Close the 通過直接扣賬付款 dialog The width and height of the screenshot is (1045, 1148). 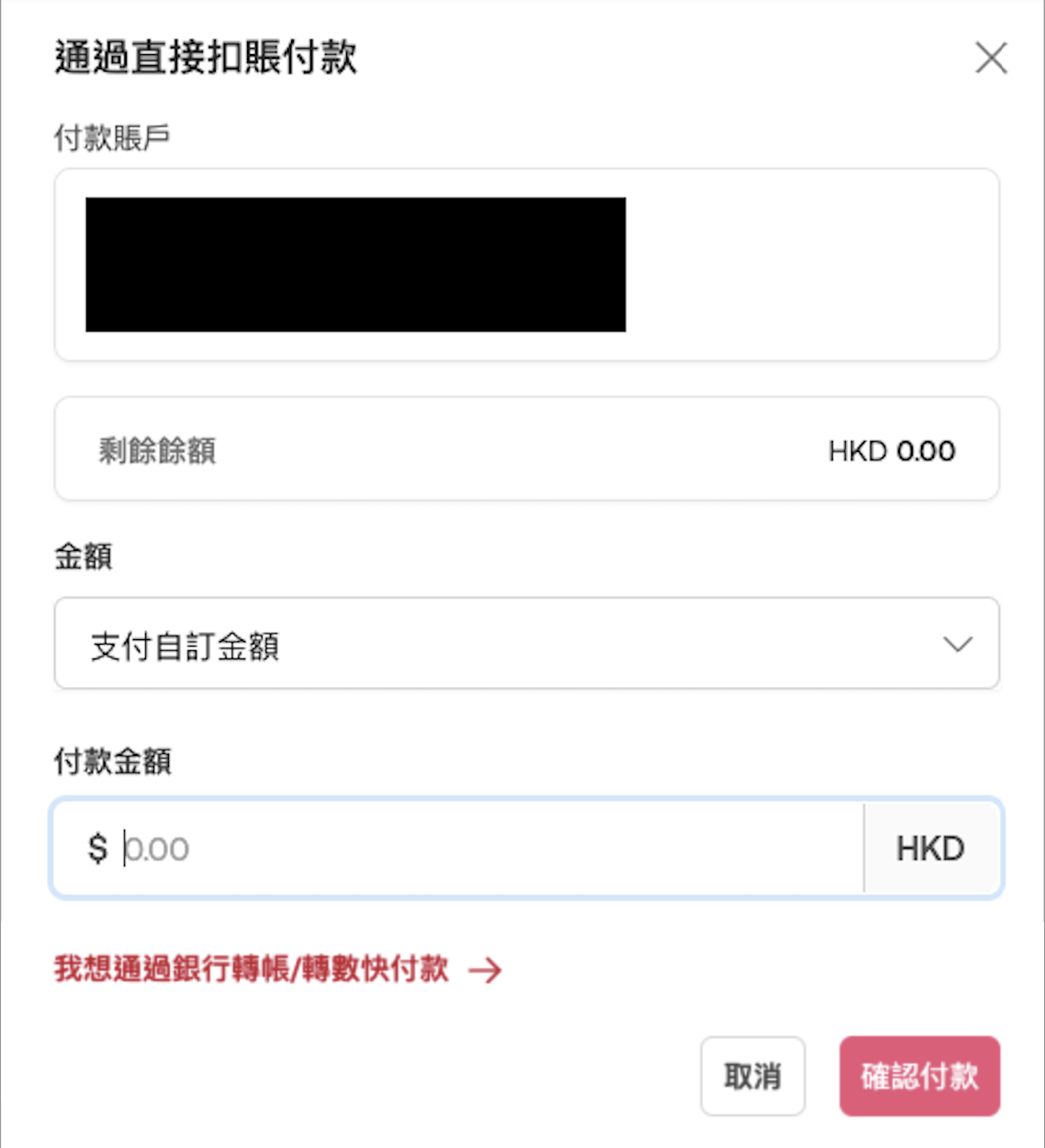coord(991,59)
